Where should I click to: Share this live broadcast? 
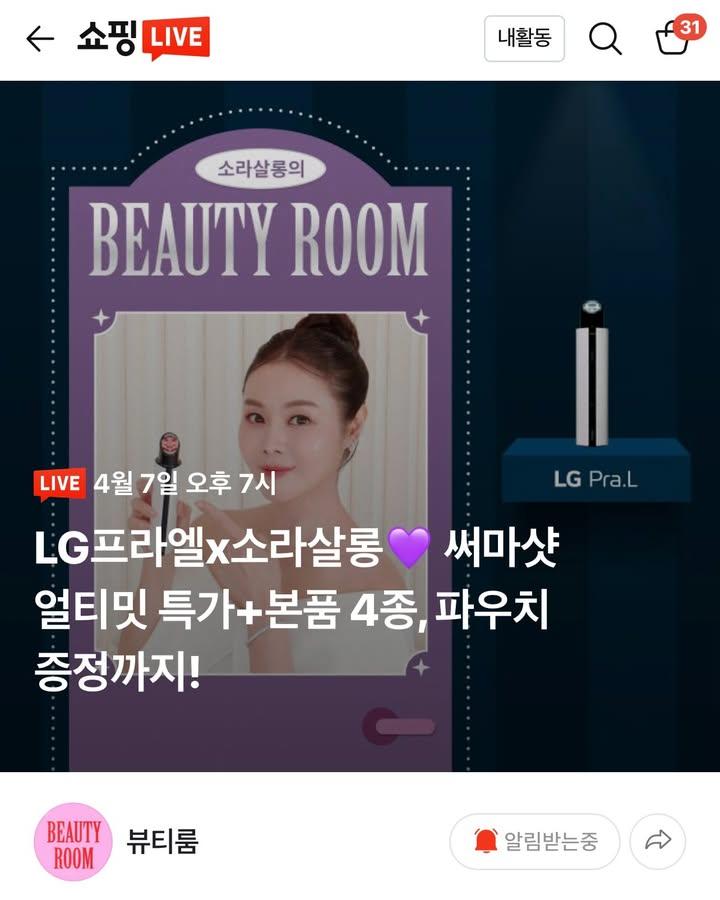point(657,841)
